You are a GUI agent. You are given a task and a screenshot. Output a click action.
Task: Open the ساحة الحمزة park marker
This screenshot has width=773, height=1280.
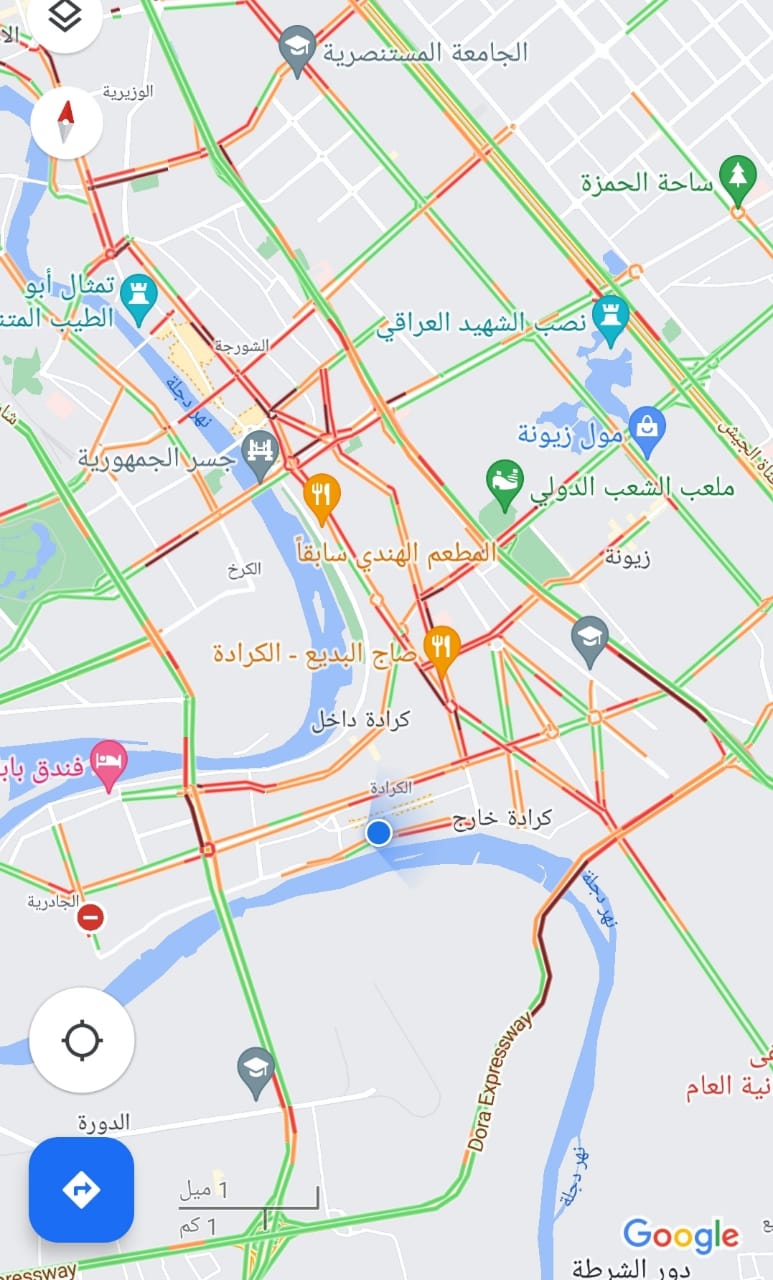738,176
